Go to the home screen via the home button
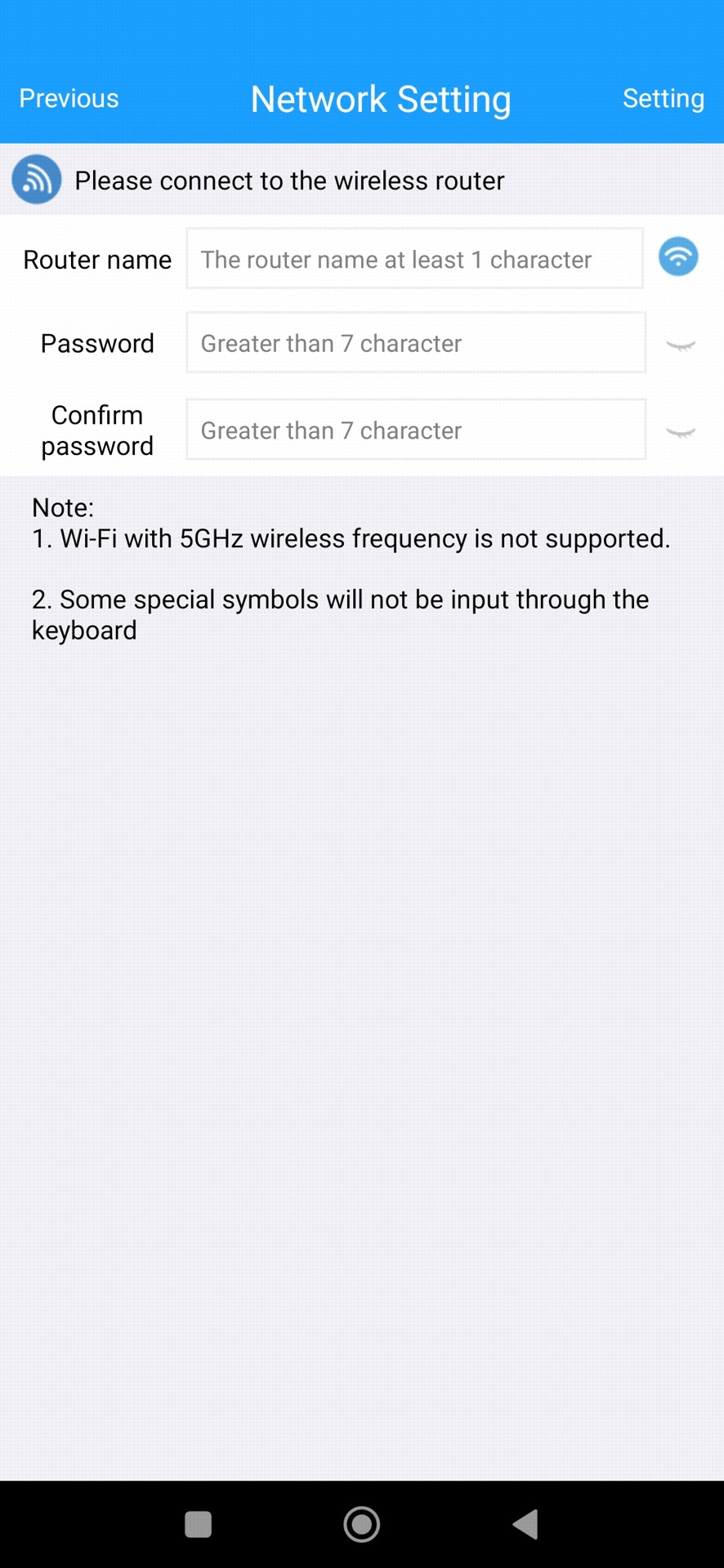Viewport: 724px width, 1568px height. pyautogui.click(x=361, y=1524)
